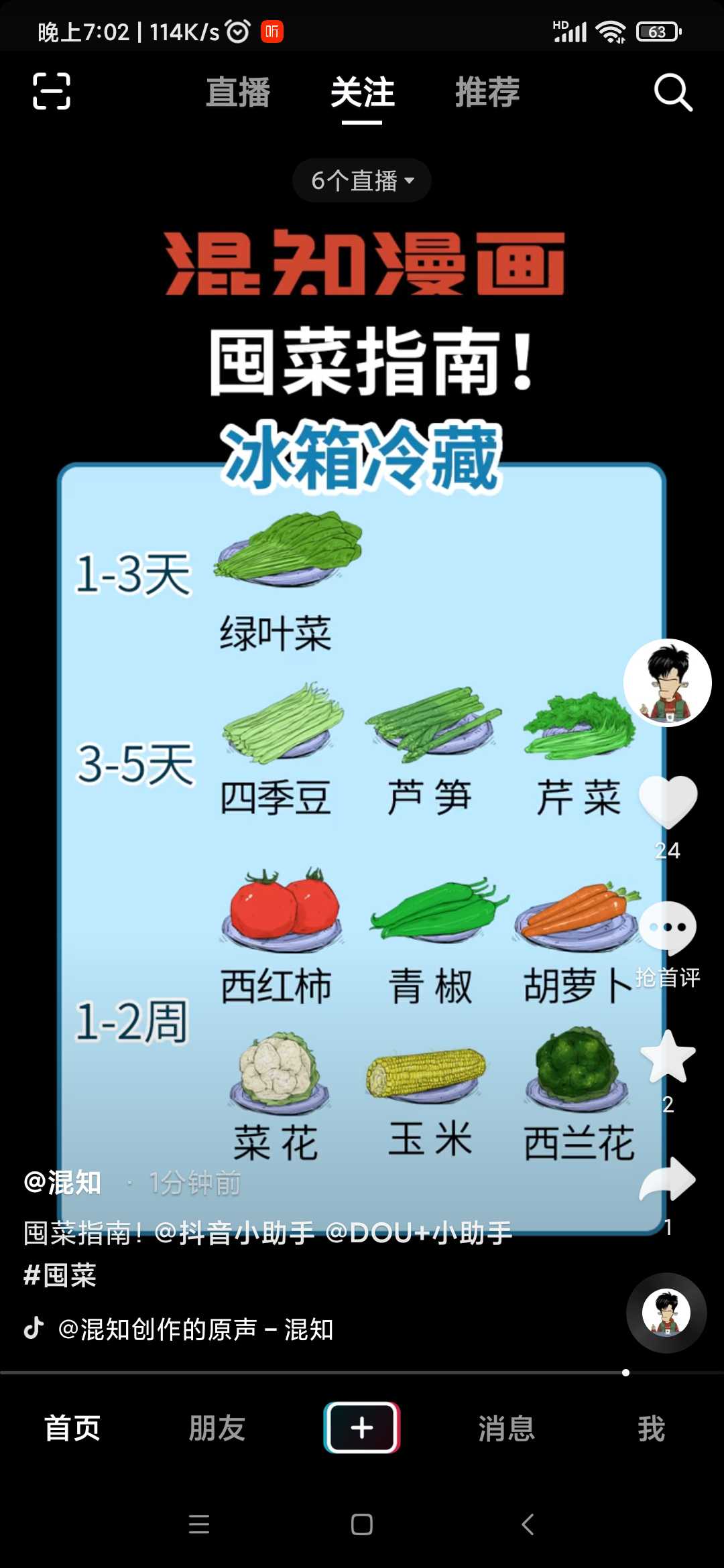Share the video with the arrow icon
Image resolution: width=724 pixels, height=1568 pixels.
point(668,1179)
